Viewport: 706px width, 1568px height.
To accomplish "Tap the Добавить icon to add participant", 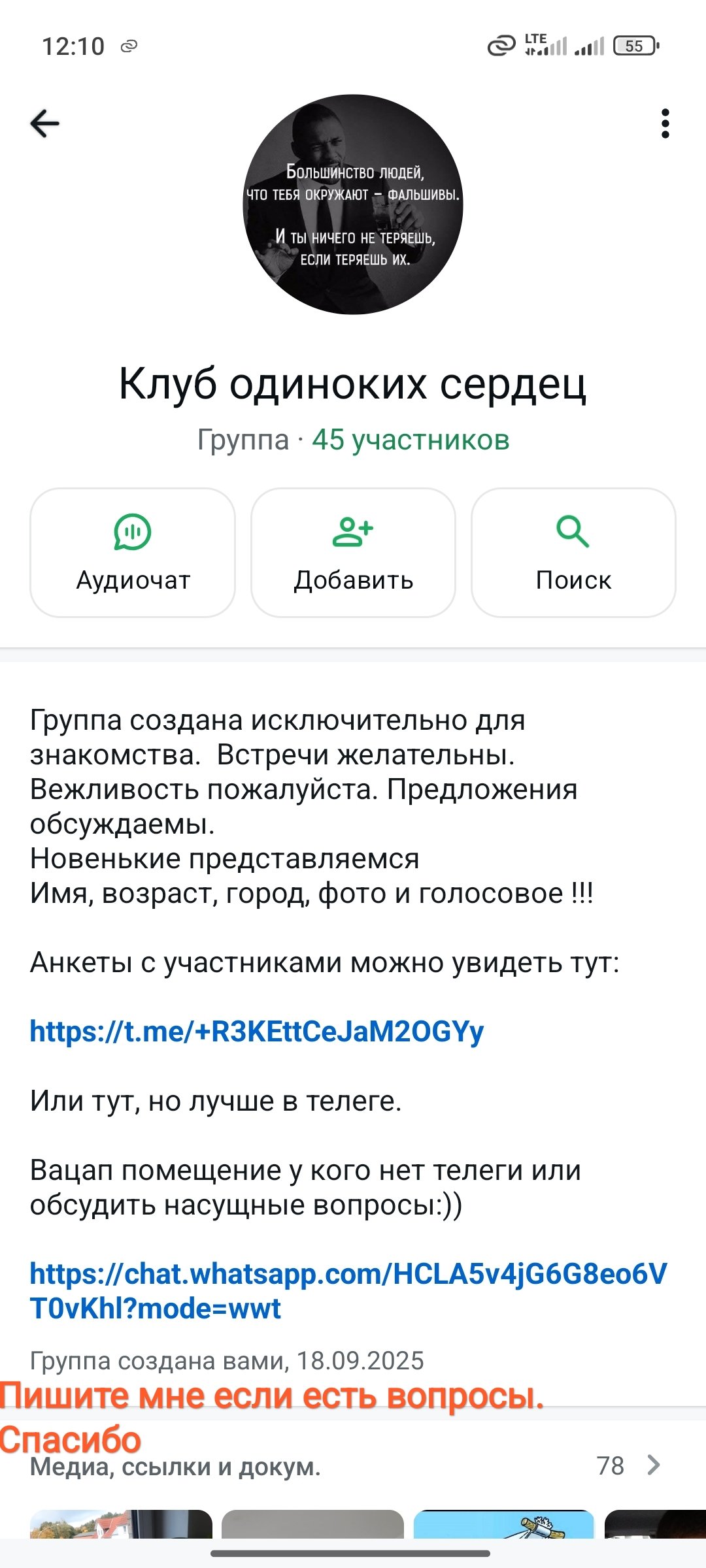I will point(353,531).
